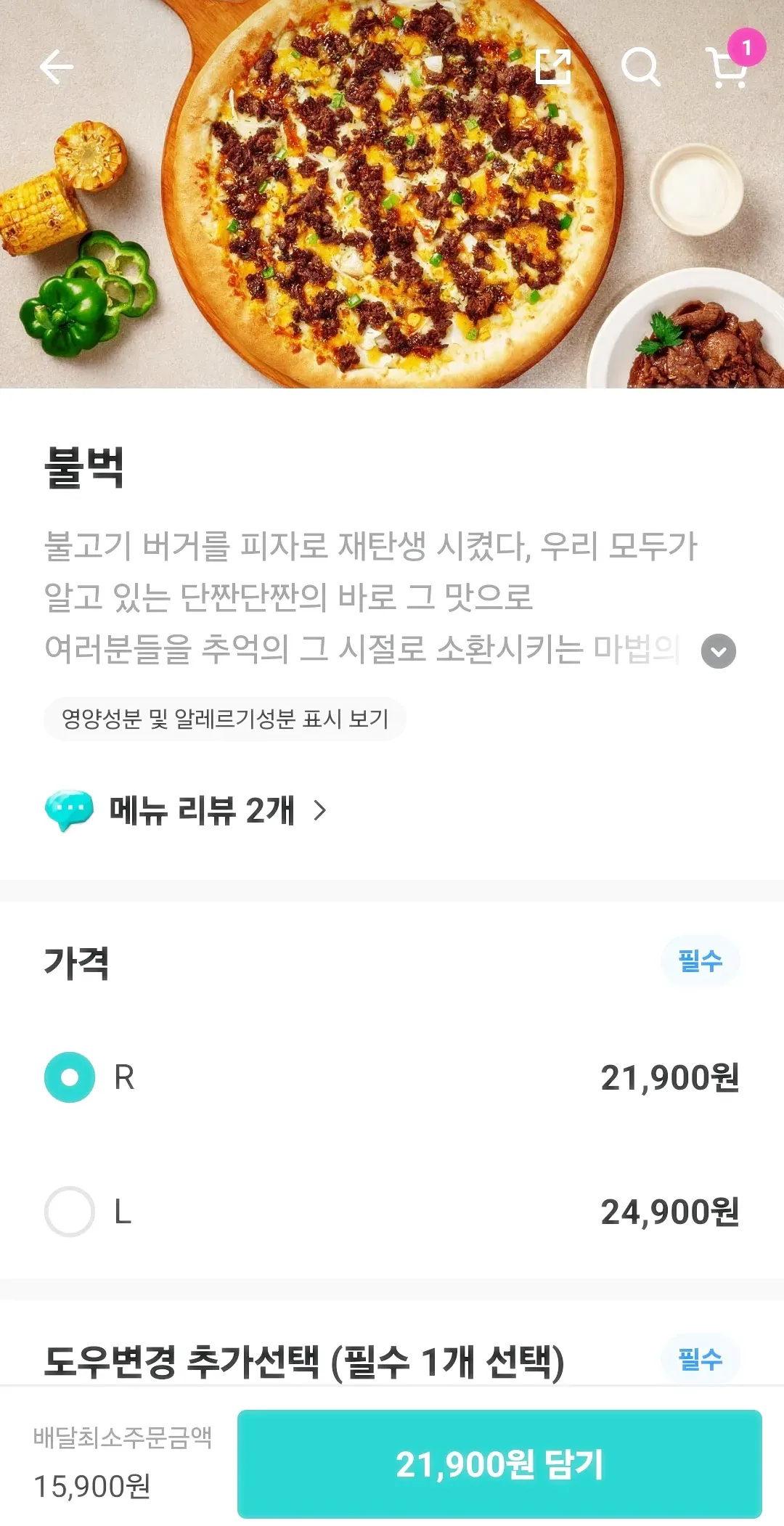
Task: View 영양성분 및 알레르기성분 information
Action: [224, 717]
